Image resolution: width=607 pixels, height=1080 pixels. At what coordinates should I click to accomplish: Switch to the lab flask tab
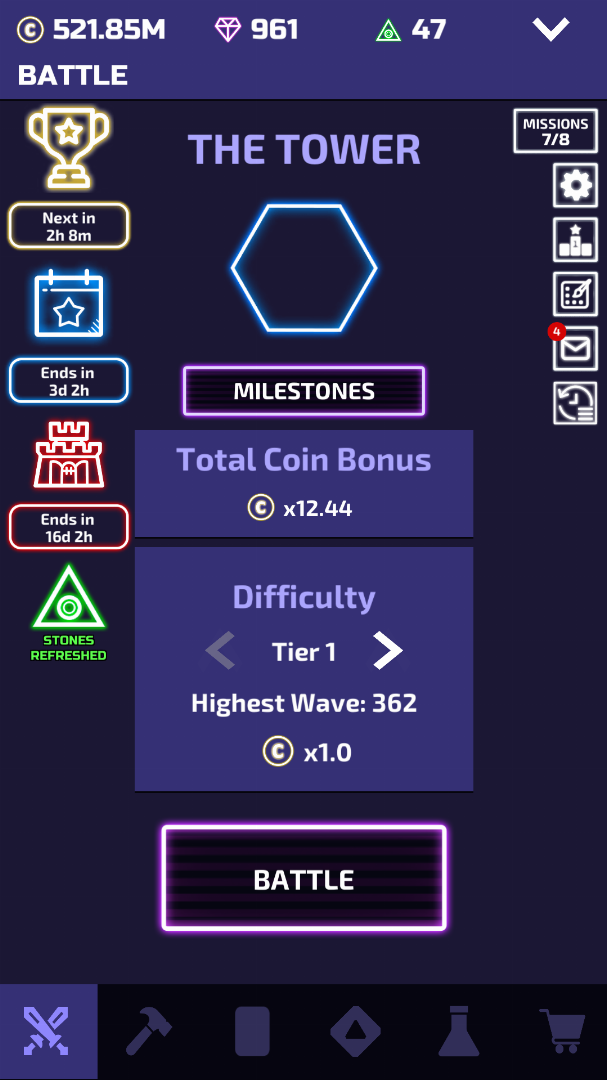[458, 1032]
